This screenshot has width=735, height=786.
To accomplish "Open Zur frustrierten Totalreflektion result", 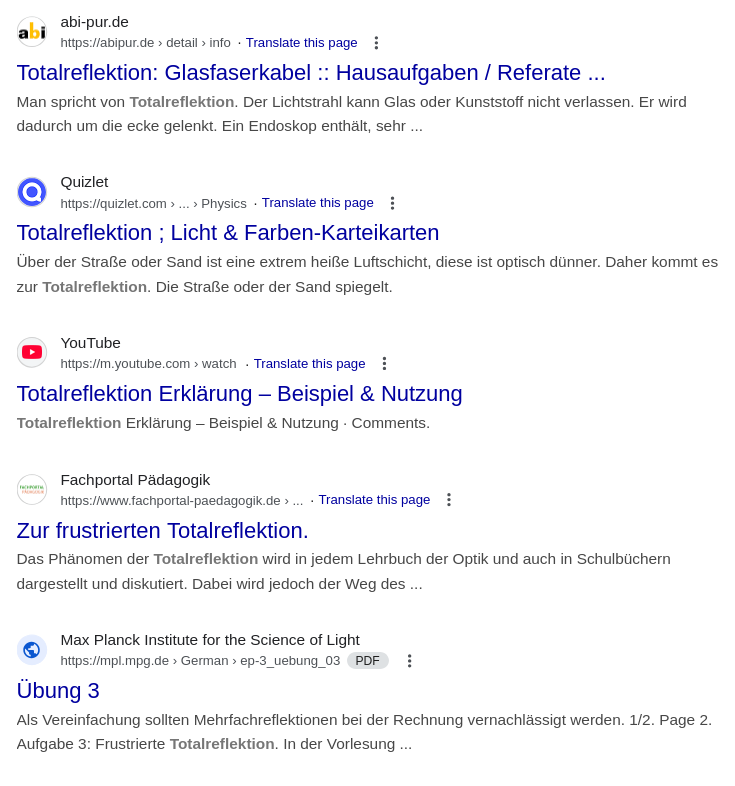I will click(x=162, y=530).
